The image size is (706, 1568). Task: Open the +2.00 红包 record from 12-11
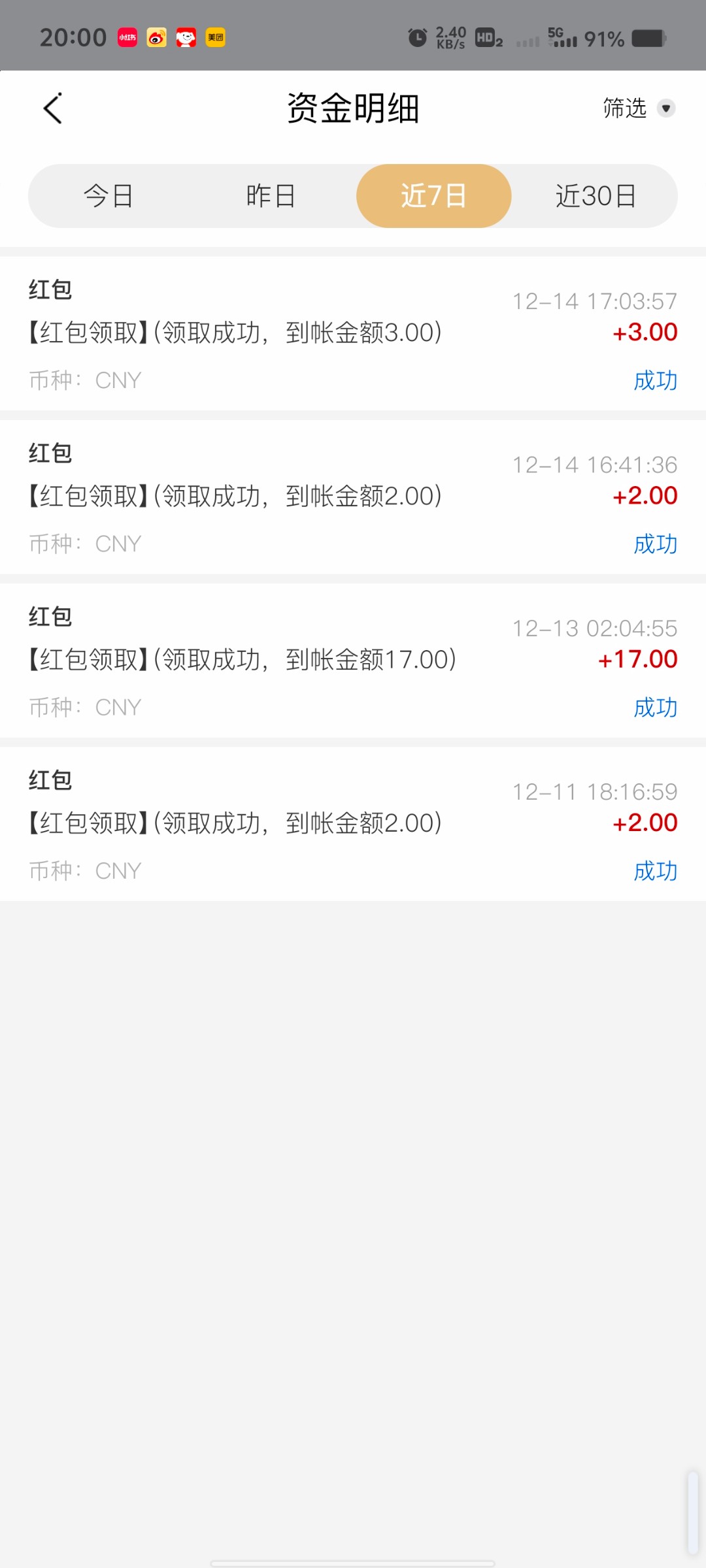click(x=353, y=824)
